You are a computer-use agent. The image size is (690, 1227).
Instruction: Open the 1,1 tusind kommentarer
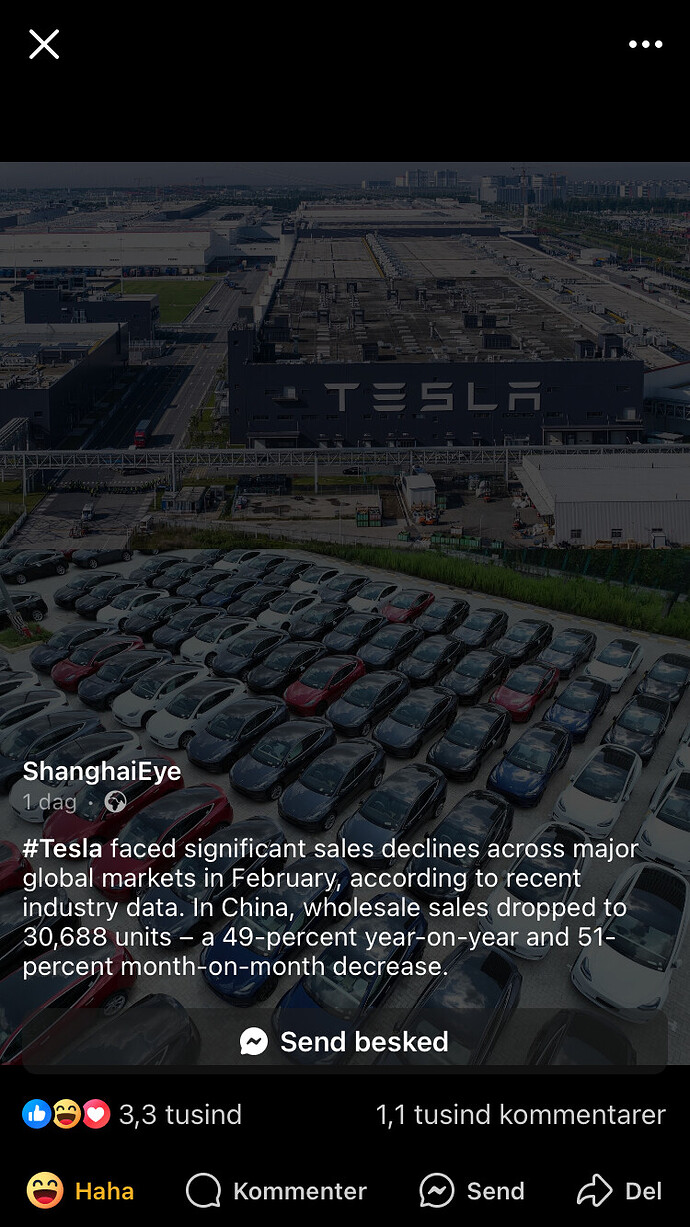point(520,1114)
